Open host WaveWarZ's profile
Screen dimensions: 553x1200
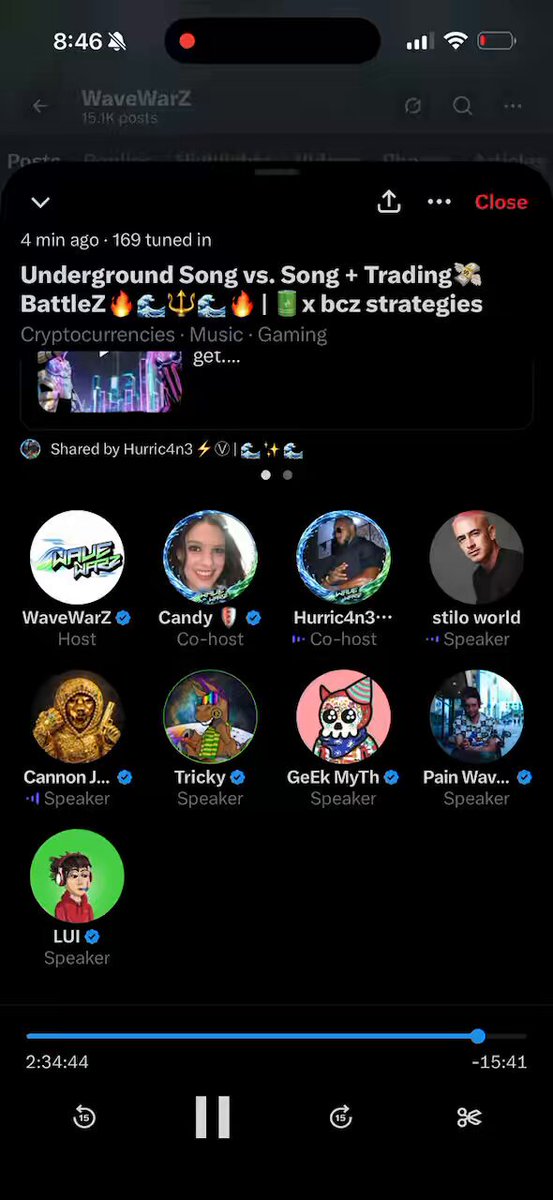pos(77,558)
